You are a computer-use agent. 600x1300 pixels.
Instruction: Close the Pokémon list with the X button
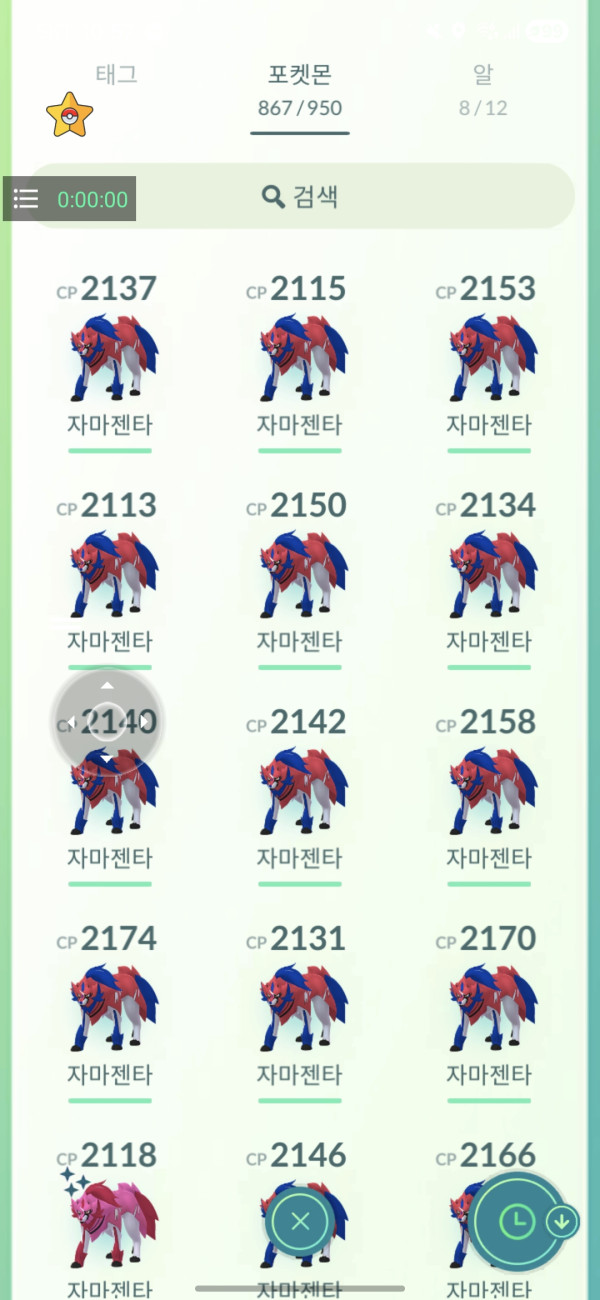[x=300, y=1220]
